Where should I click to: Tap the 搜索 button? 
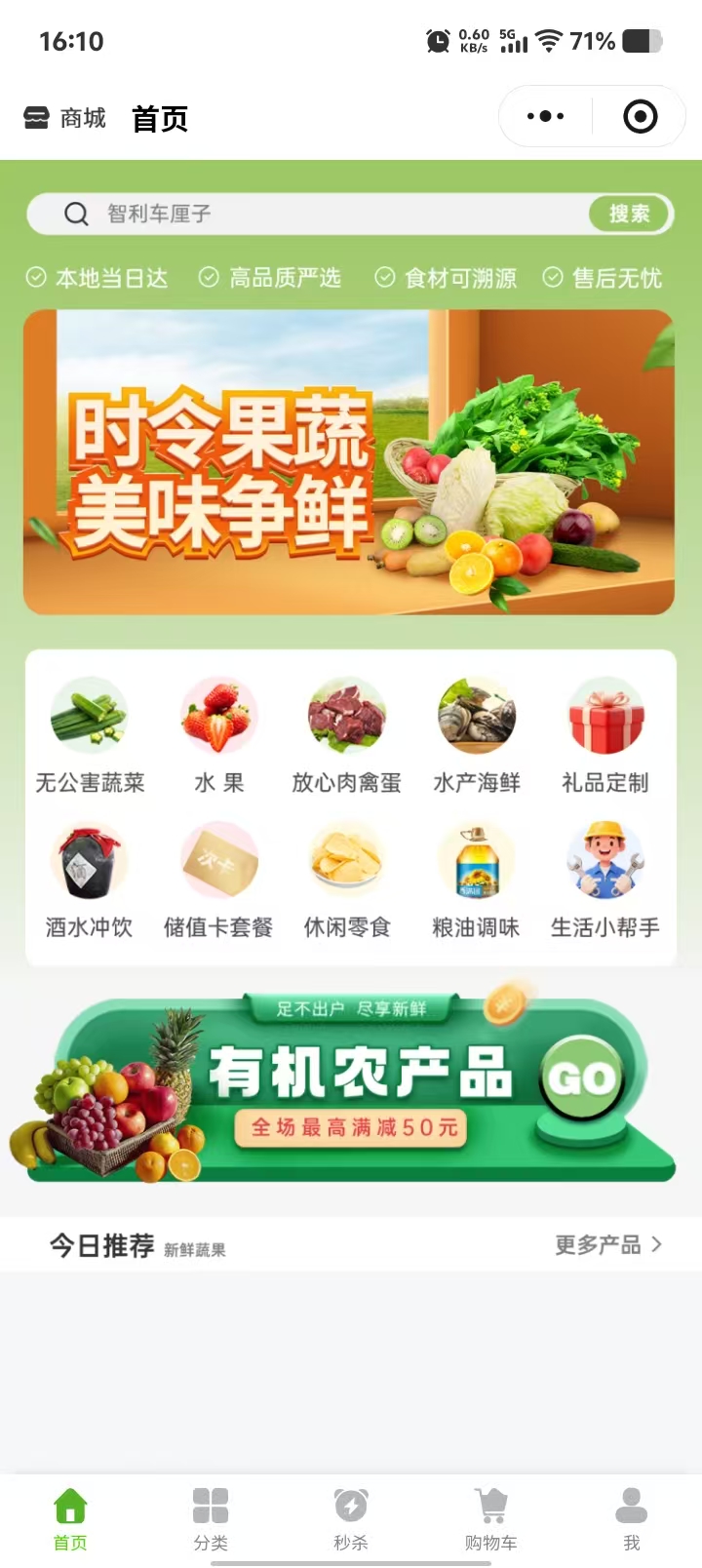(x=629, y=214)
